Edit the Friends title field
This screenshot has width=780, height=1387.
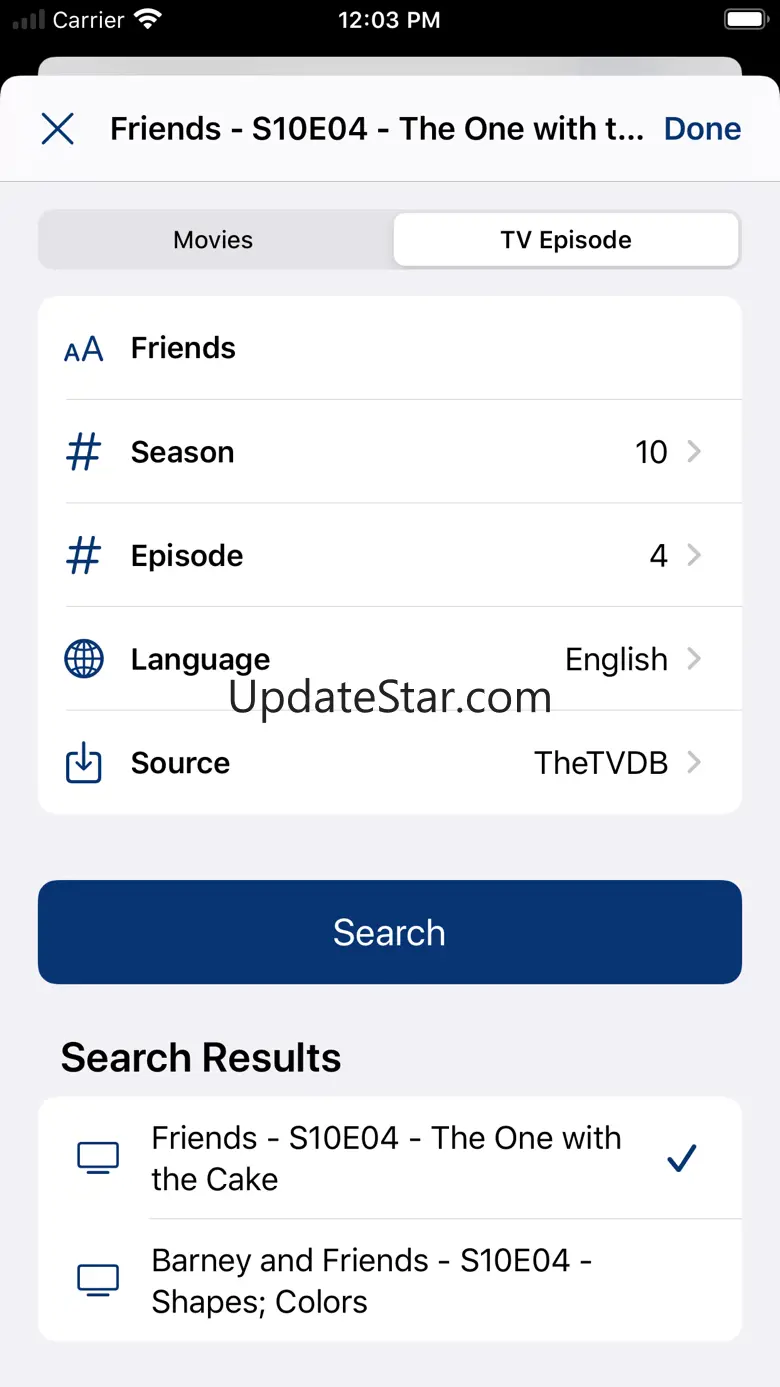pos(400,348)
